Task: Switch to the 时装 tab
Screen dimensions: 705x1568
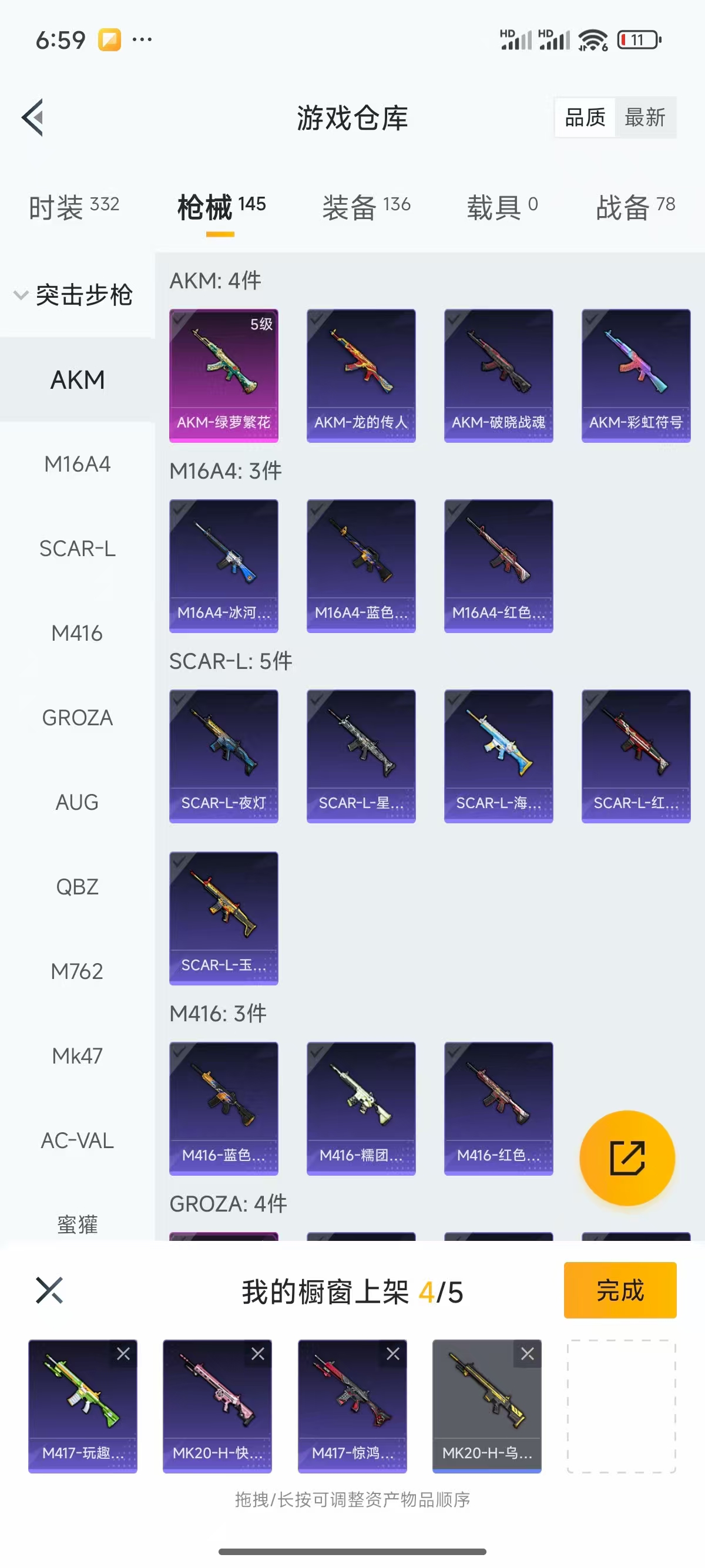Action: pos(73,207)
